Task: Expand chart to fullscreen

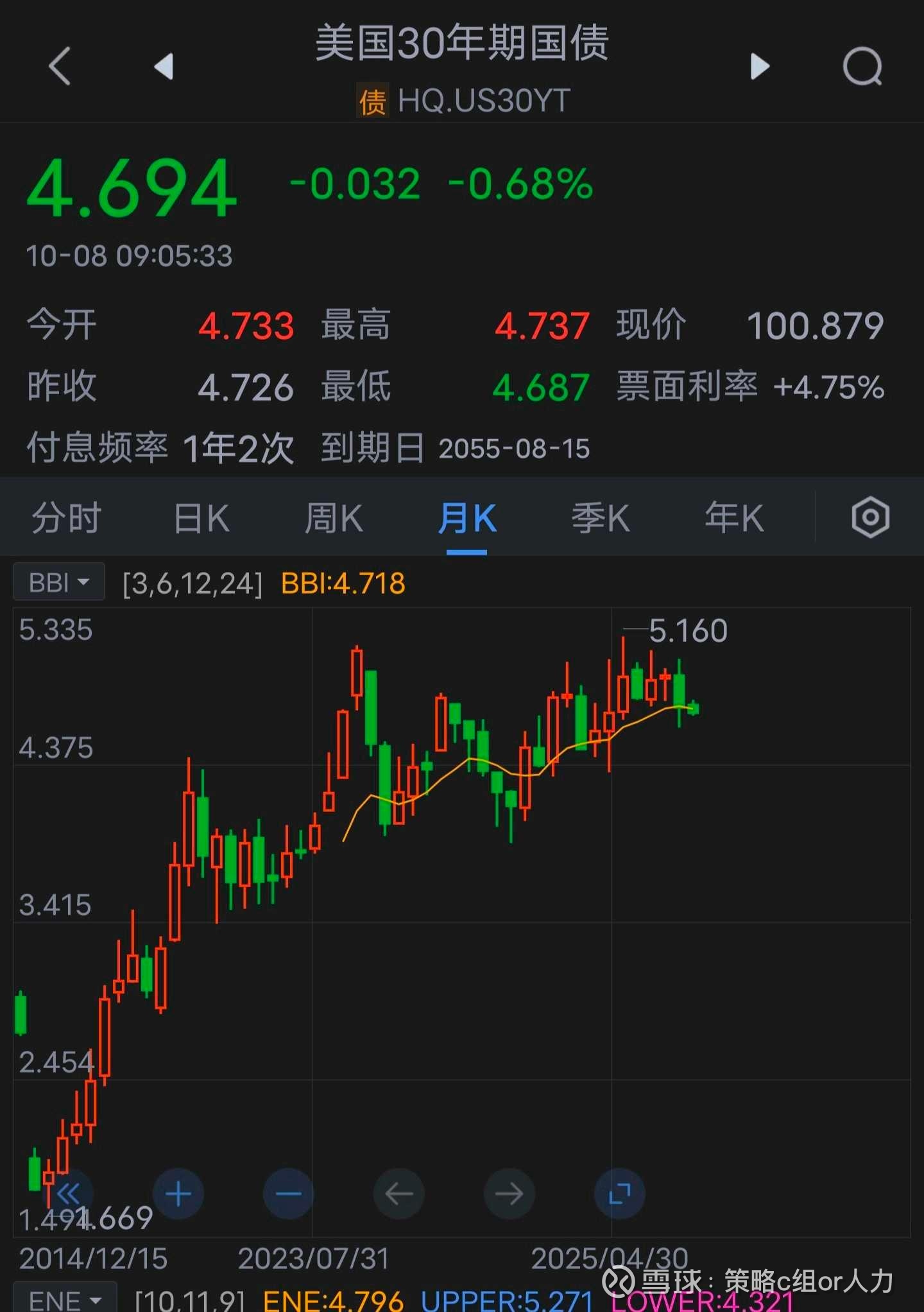Action: pos(620,1194)
